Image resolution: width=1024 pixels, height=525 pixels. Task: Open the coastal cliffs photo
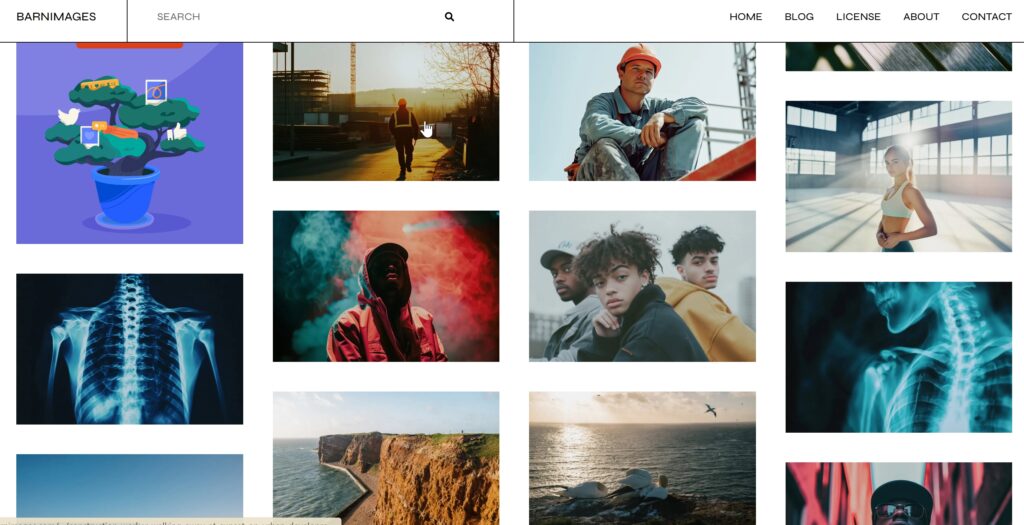(385, 457)
